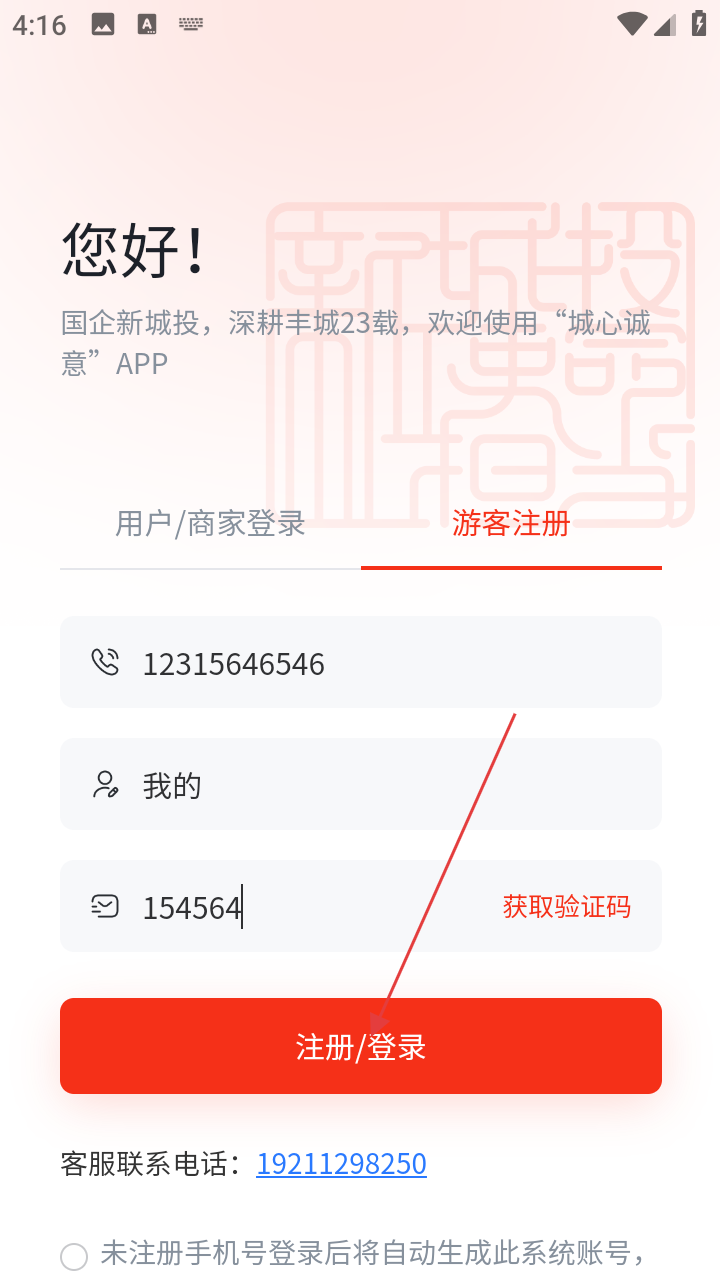
Task: Switch to the 用户/商家登录 tab
Action: 210,524
